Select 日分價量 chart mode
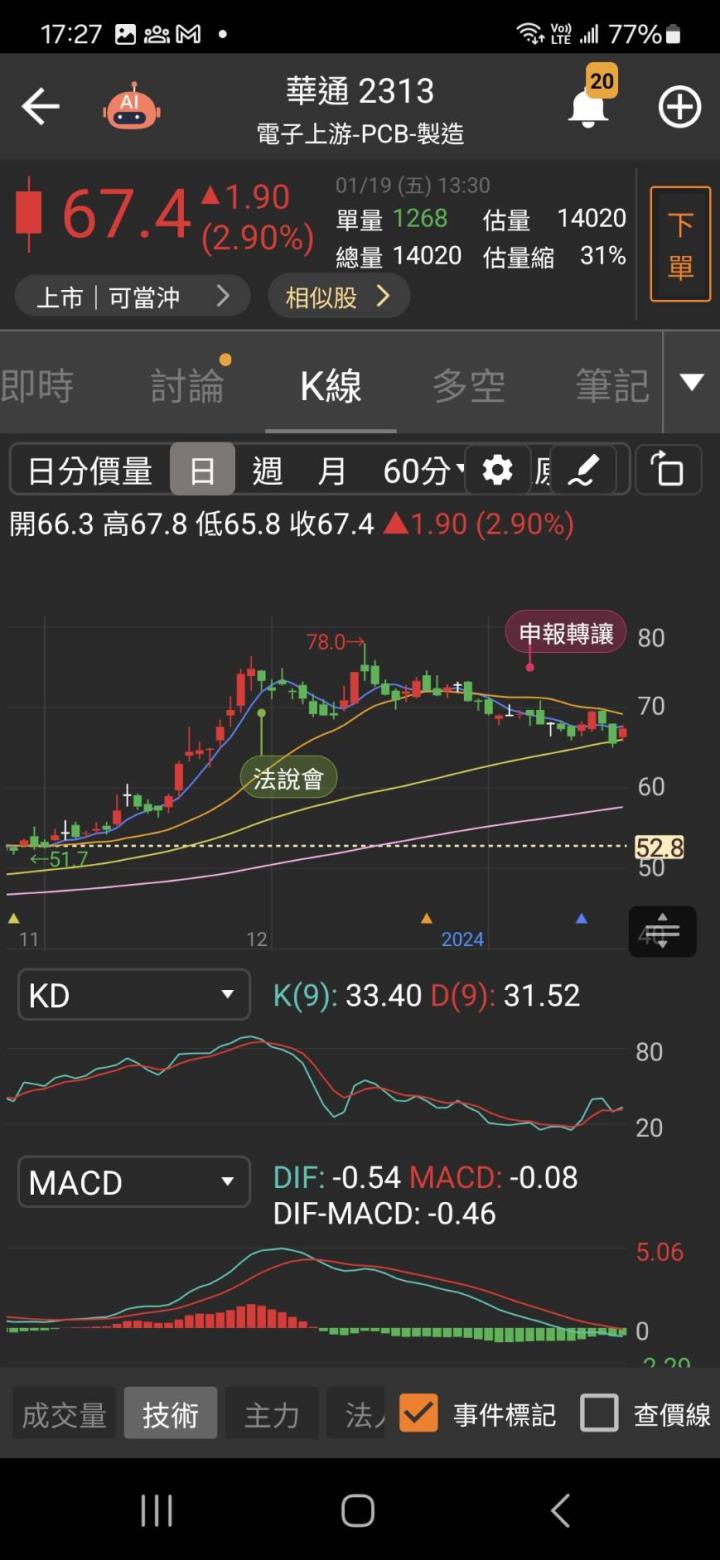Viewport: 720px width, 1560px height. pyautogui.click(x=90, y=470)
